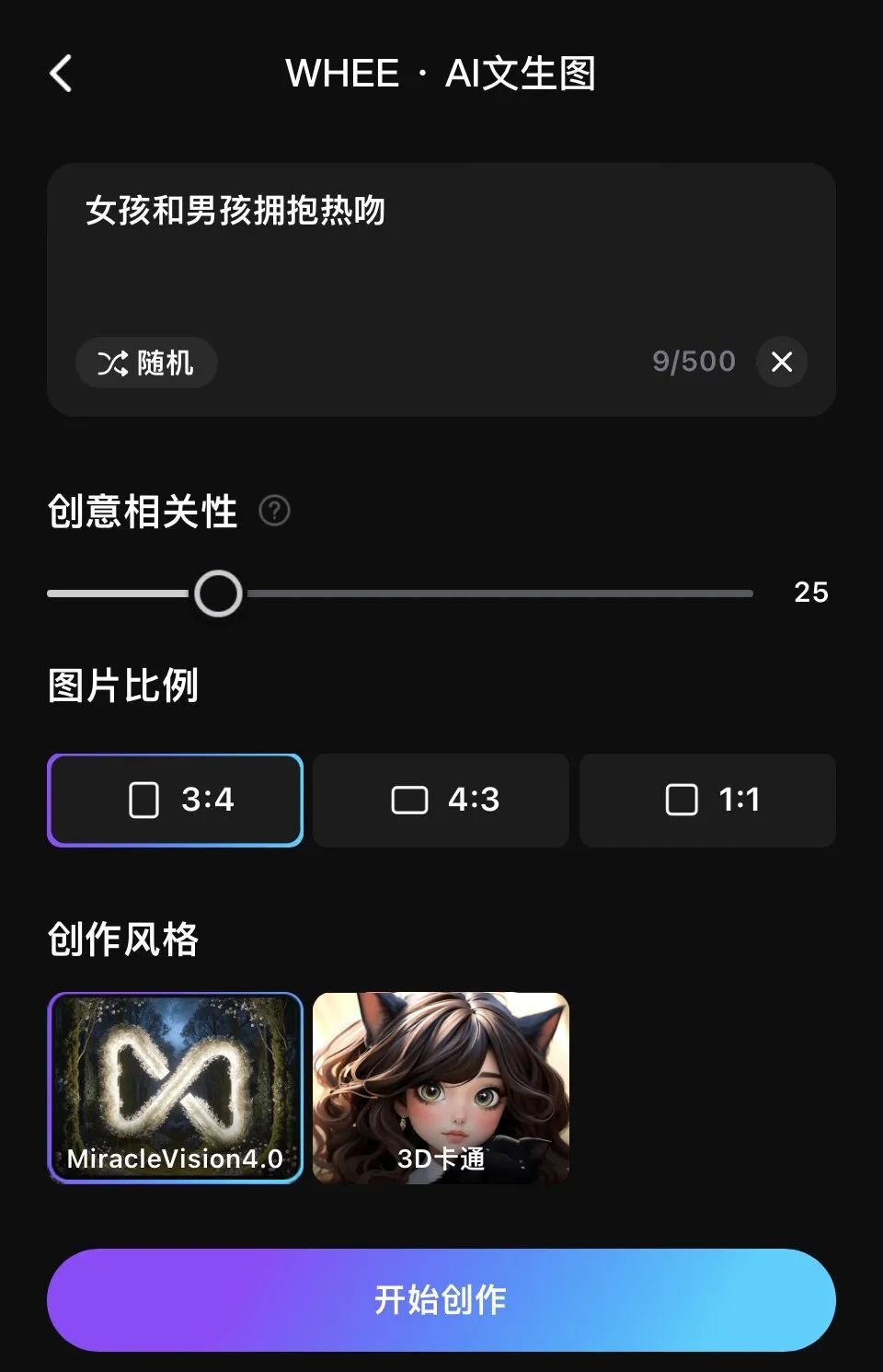Go back from the AI文生图 screen
Viewport: 883px width, 1372px height.
coord(62,74)
